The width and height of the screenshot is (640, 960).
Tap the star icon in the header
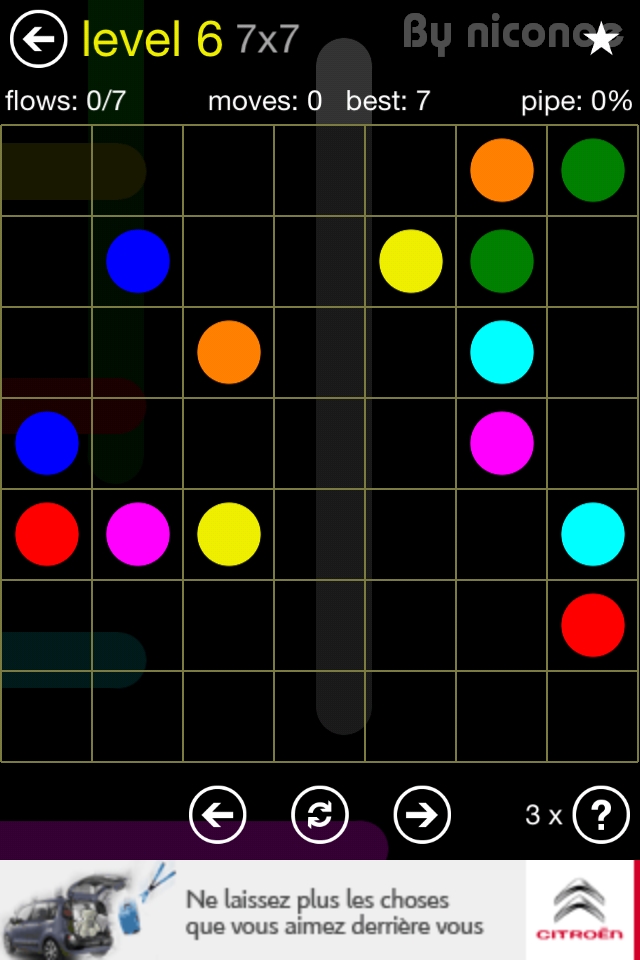tap(601, 39)
